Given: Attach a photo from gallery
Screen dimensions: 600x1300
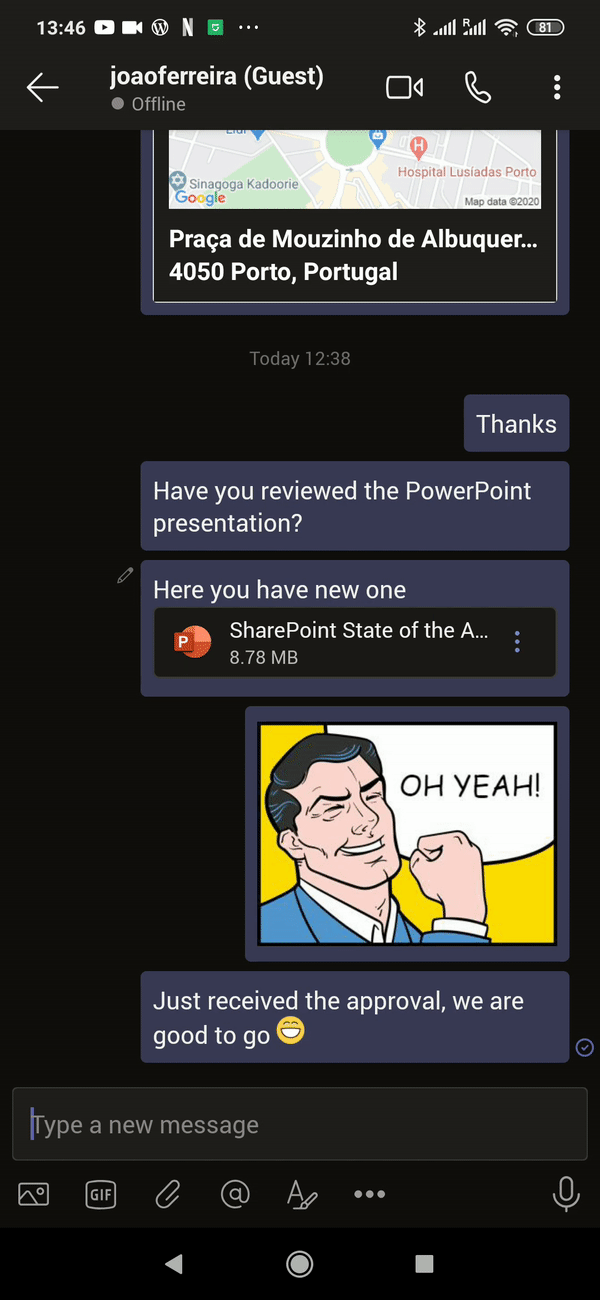Looking at the screenshot, I should pyautogui.click(x=34, y=1194).
